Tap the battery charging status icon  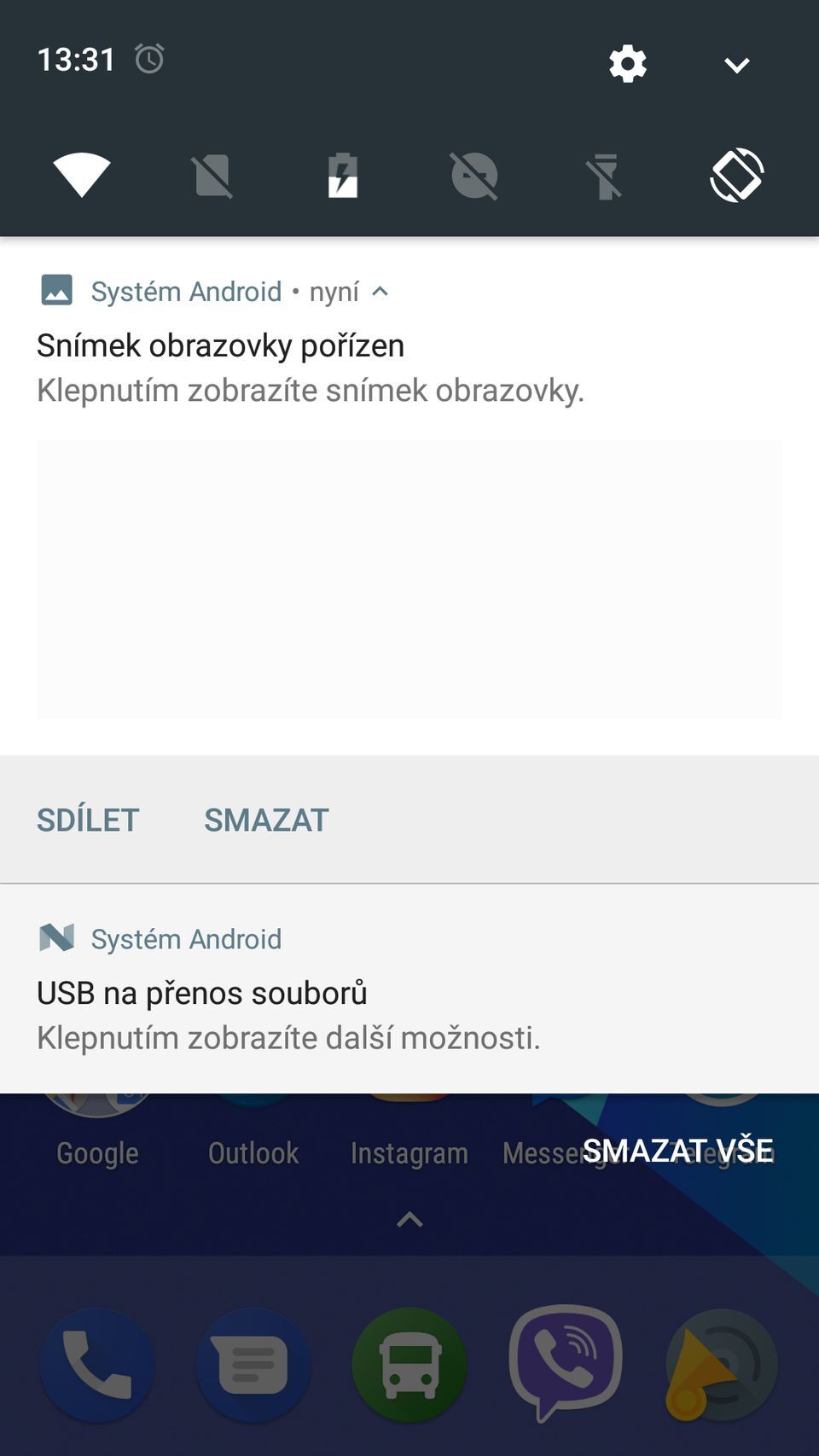pos(344,176)
